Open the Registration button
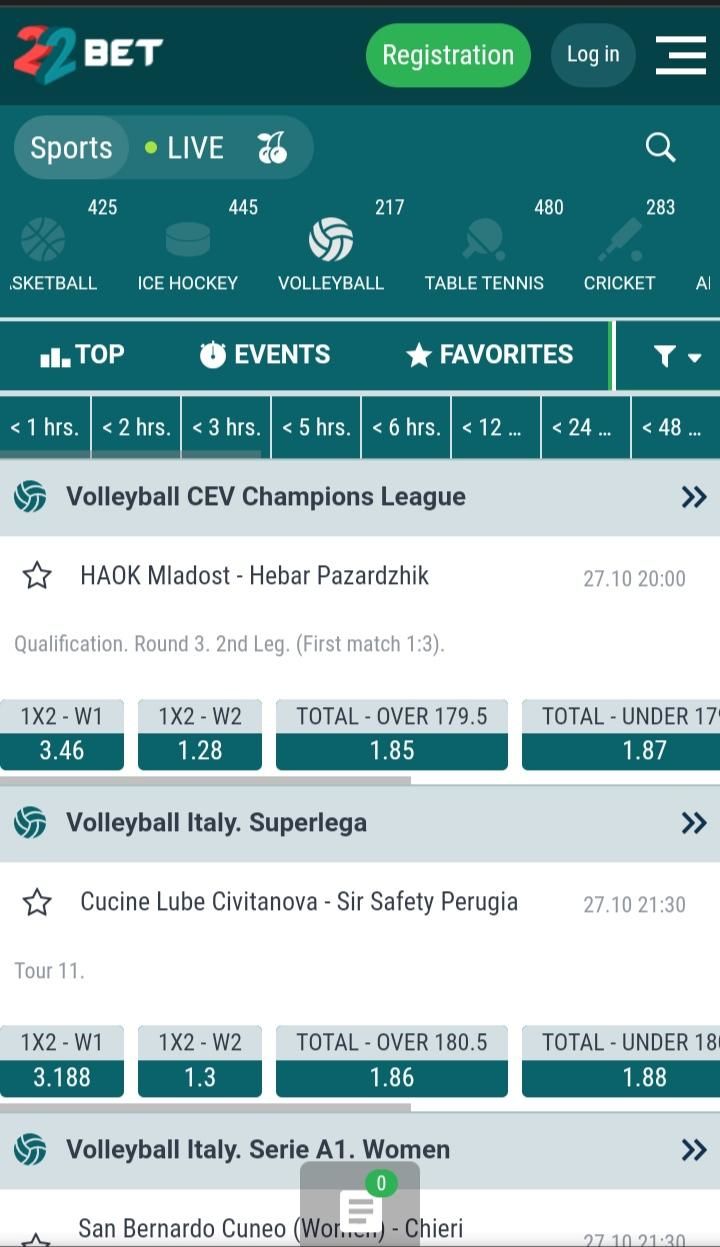Viewport: 720px width, 1247px height. point(448,55)
